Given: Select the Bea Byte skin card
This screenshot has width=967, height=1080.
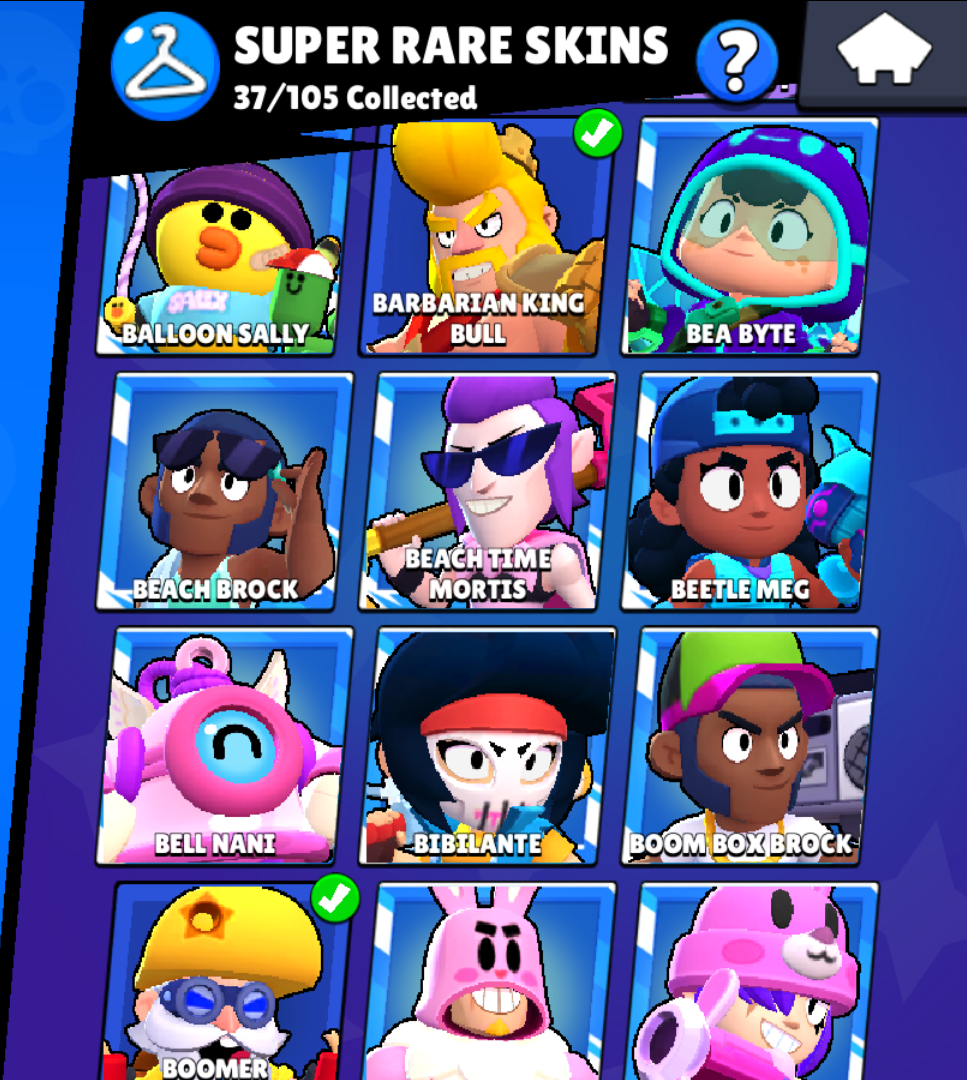Looking at the screenshot, I should pos(748,240).
